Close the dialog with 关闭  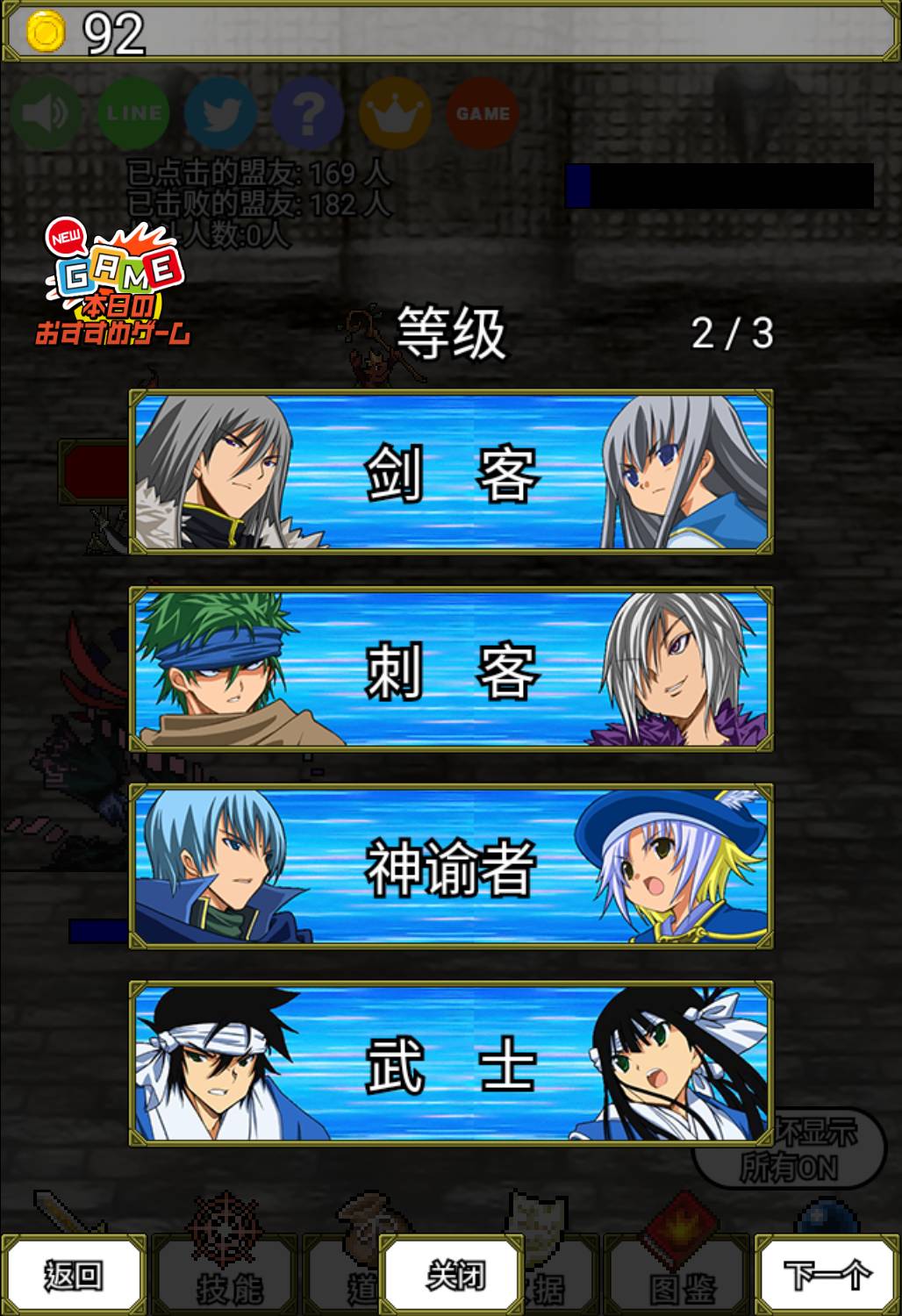point(454,1276)
